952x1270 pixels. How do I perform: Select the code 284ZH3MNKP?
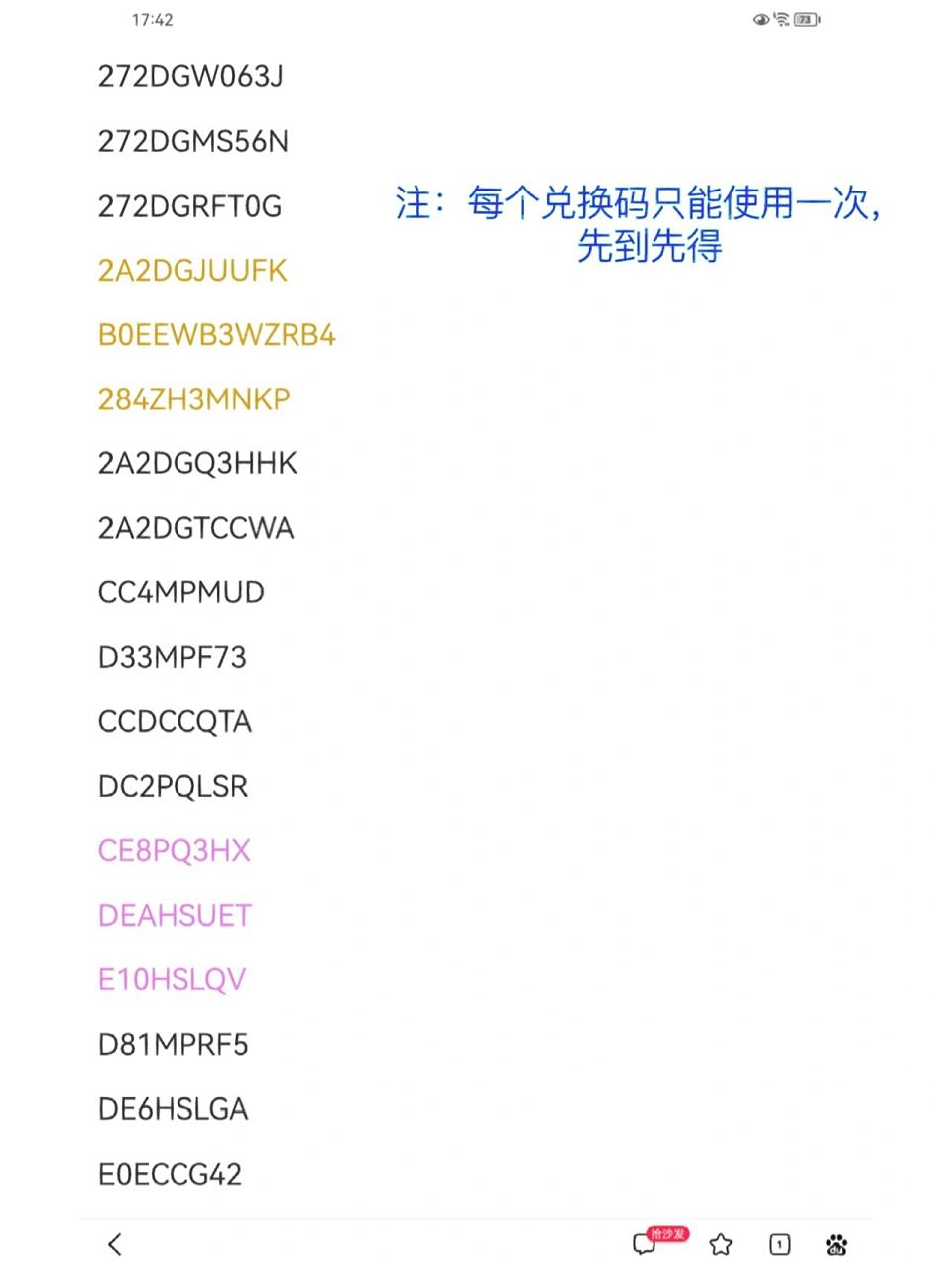coord(194,399)
